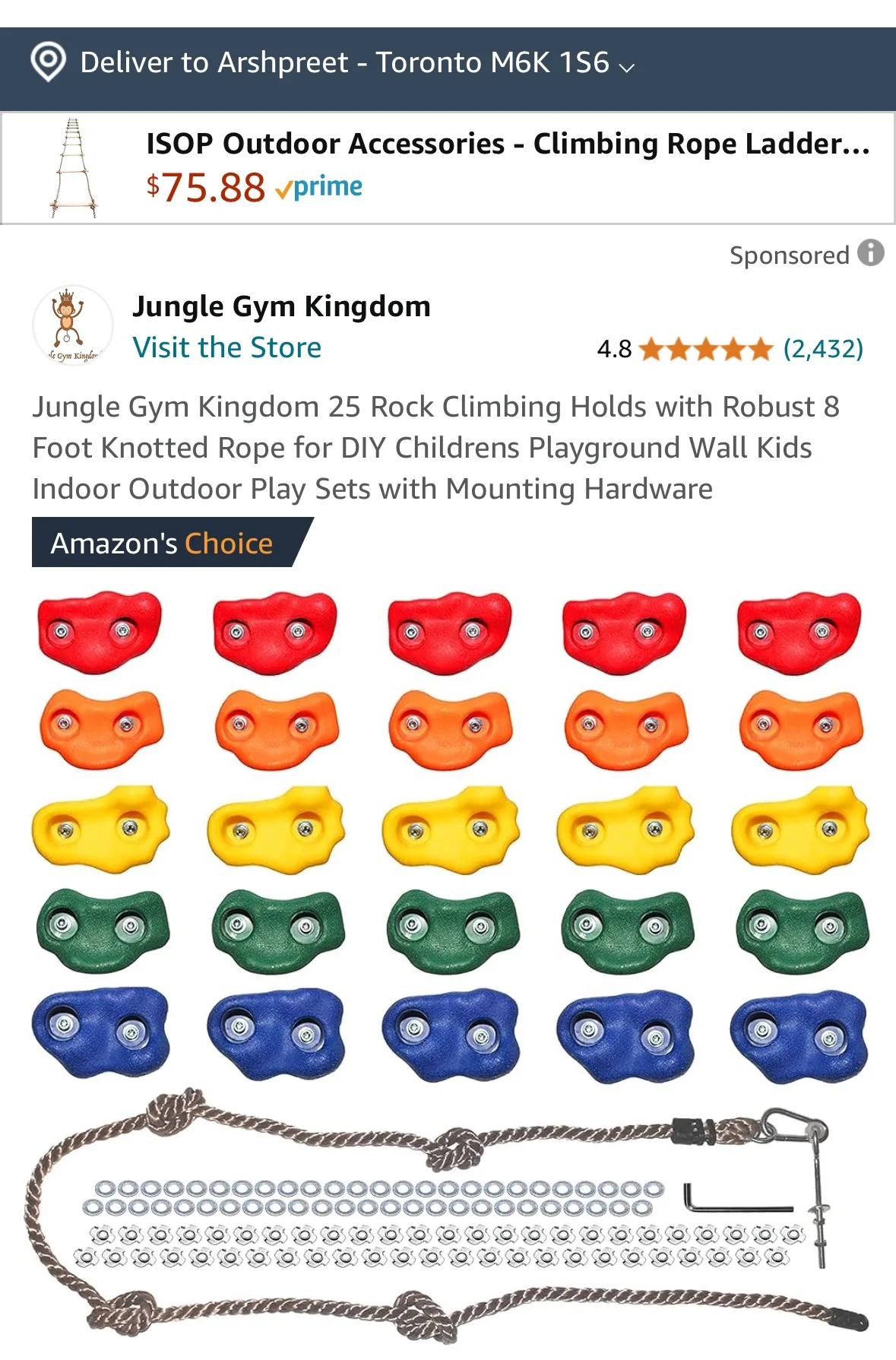Image resolution: width=896 pixels, height=1360 pixels.
Task: Visit the Jungle Gym Kingdom store
Action: pos(226,347)
